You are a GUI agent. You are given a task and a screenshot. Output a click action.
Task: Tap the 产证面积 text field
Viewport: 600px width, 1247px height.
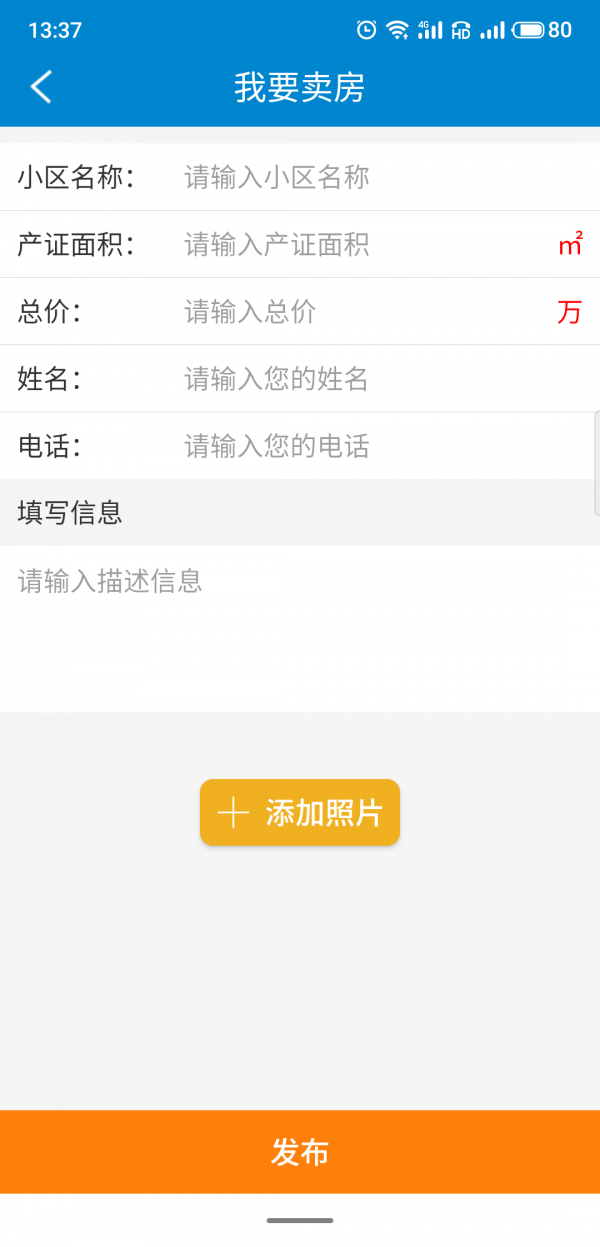(360, 245)
